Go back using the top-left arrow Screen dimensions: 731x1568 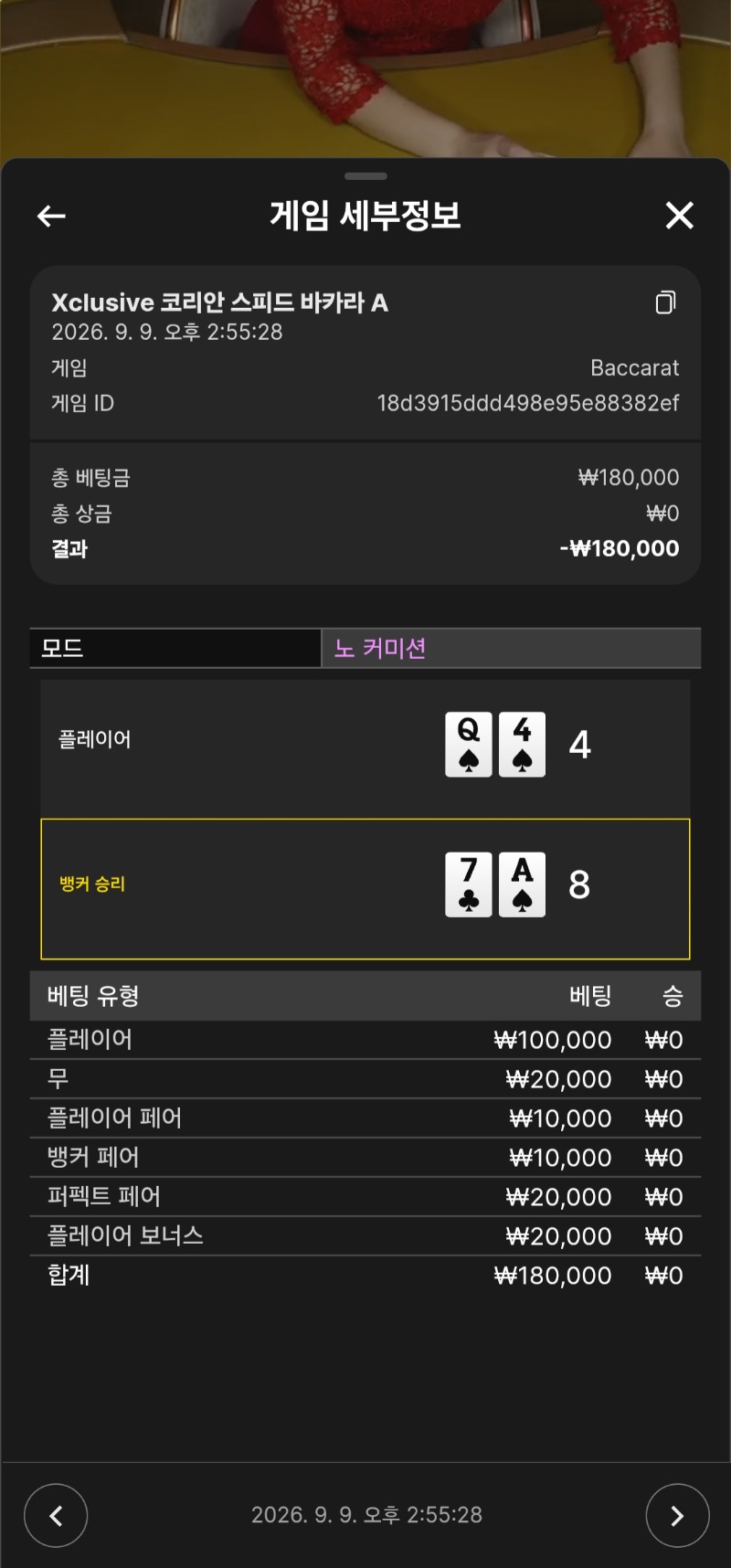click(51, 216)
